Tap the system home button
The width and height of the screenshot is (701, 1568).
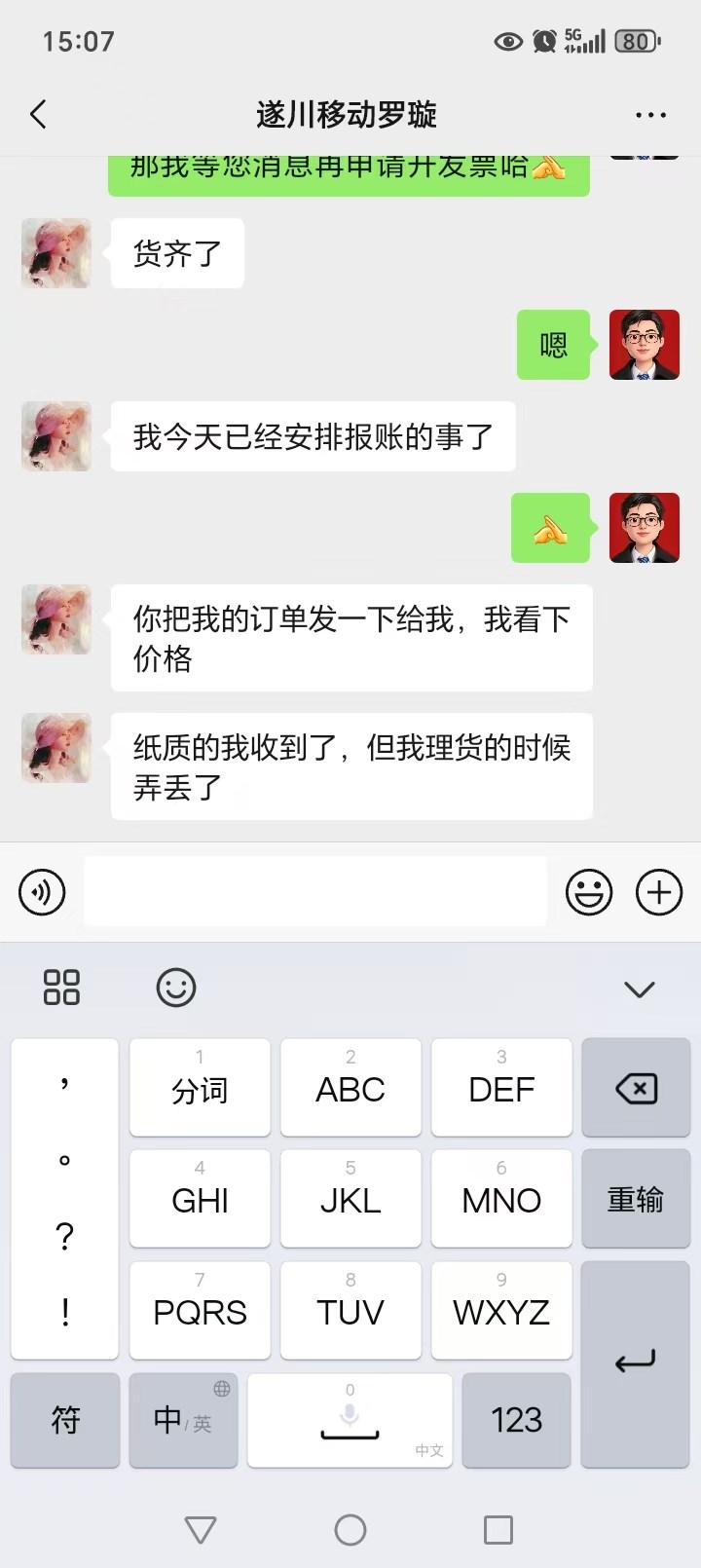350,1530
